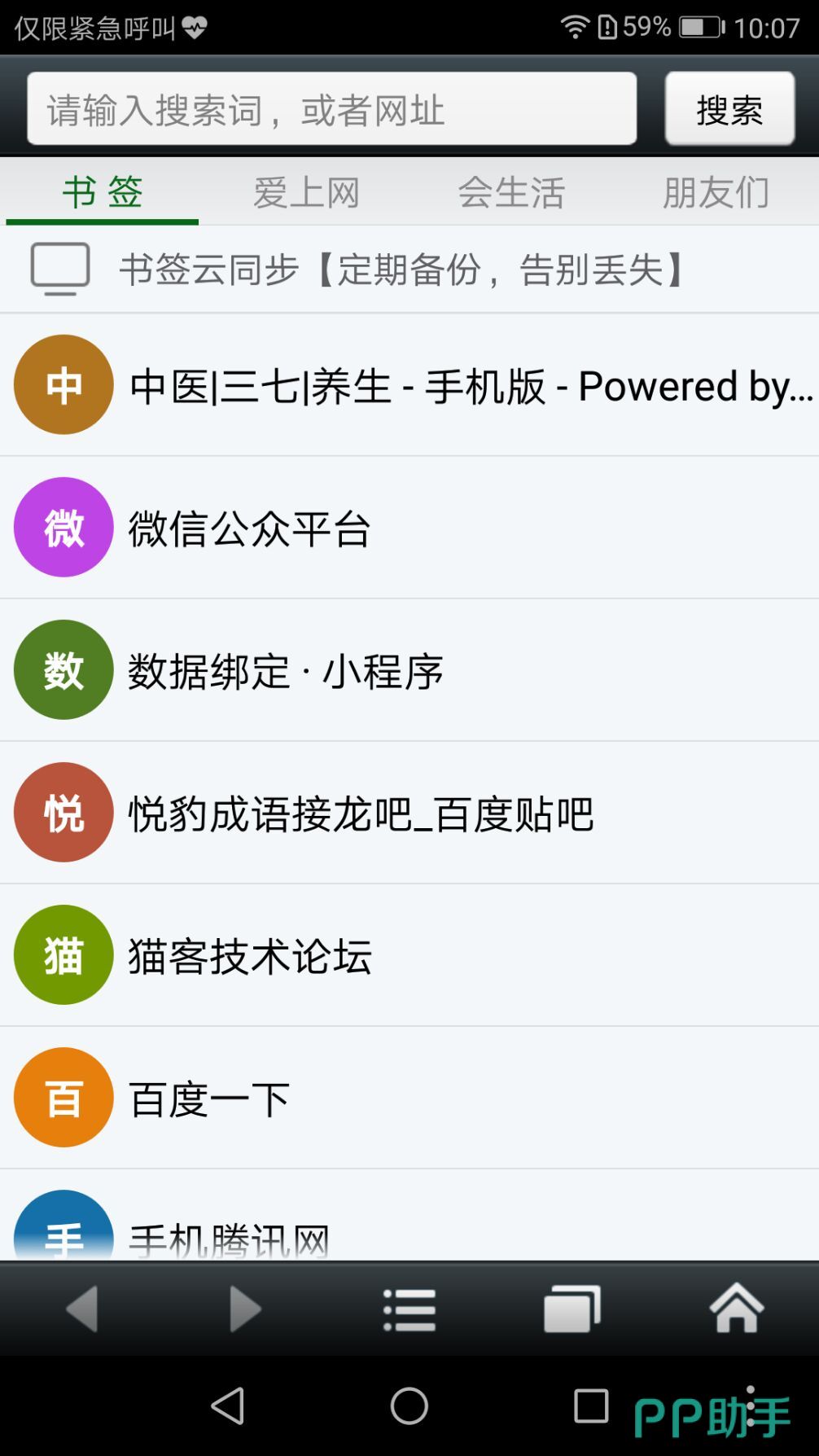Go back with the browser's left arrow
819x1456 pixels.
(82, 1309)
